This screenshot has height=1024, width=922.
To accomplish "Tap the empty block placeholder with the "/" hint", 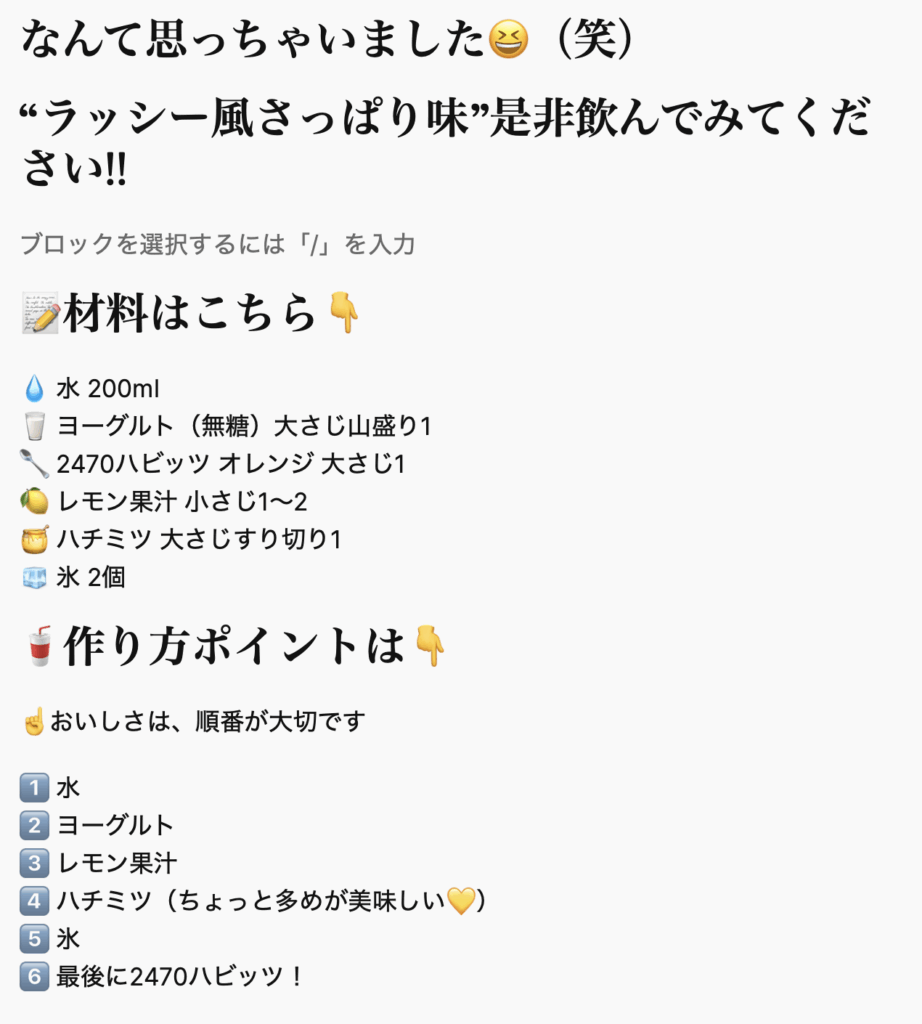I will pos(218,244).
